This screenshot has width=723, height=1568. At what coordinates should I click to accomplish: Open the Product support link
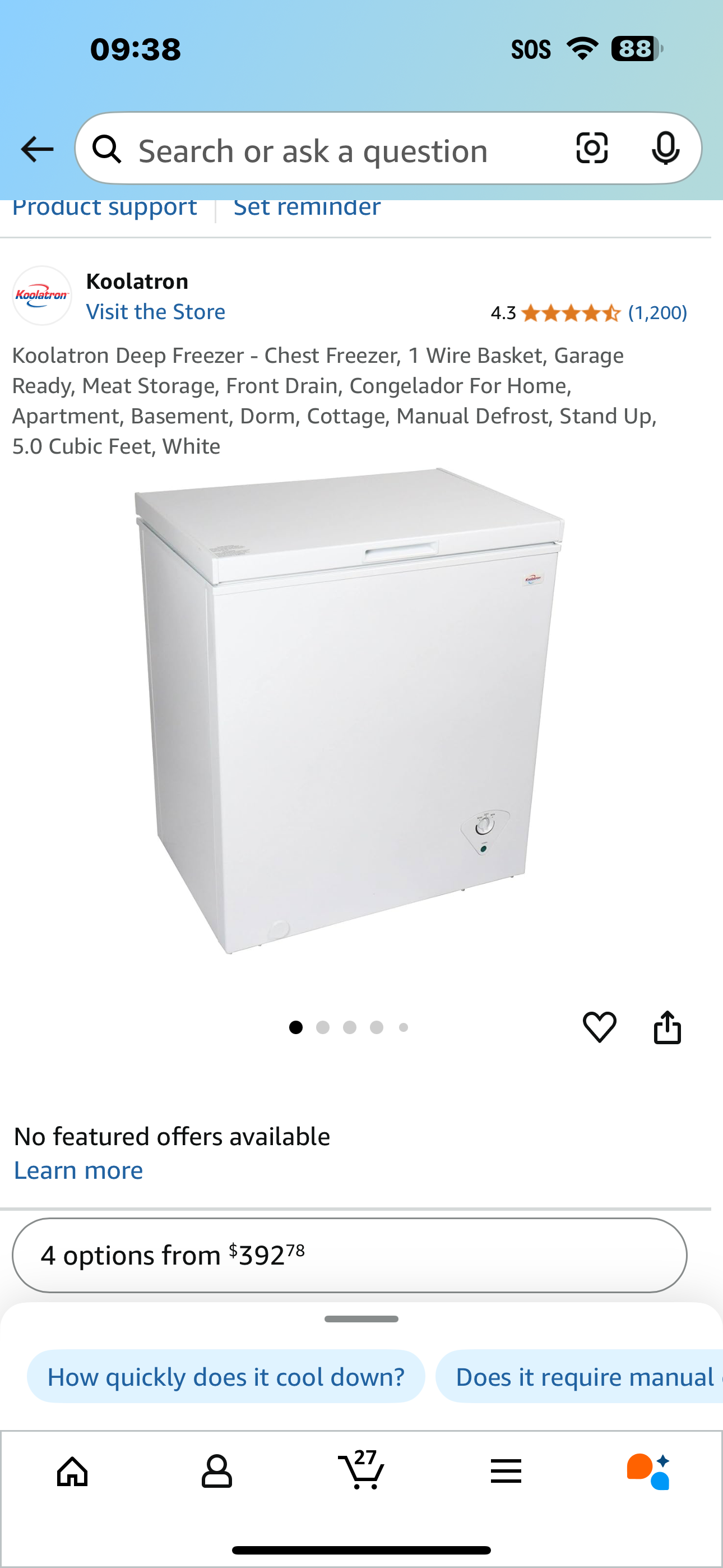pos(105,207)
